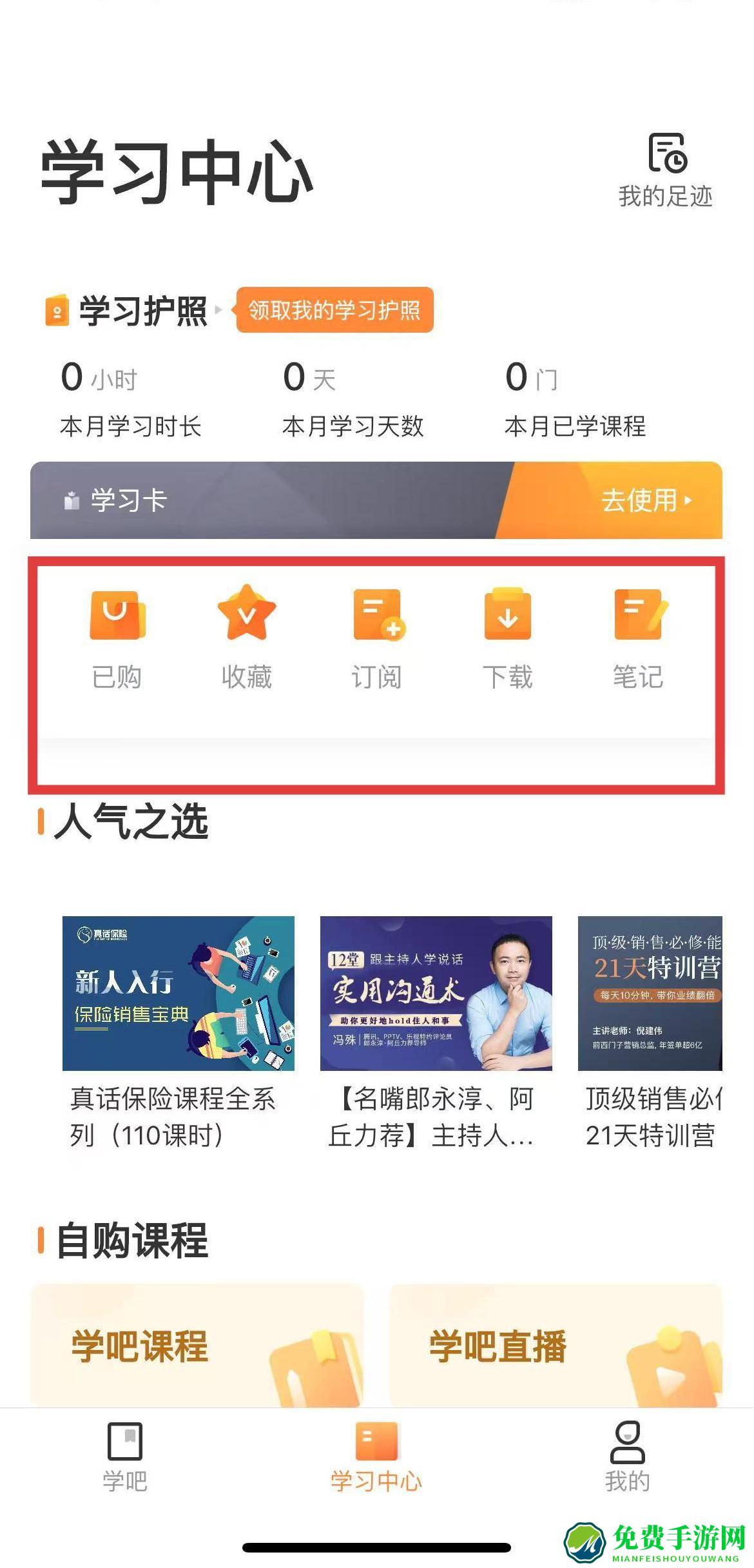The image size is (754, 1568).
Task: View 收藏 favorites
Action: pos(247,639)
